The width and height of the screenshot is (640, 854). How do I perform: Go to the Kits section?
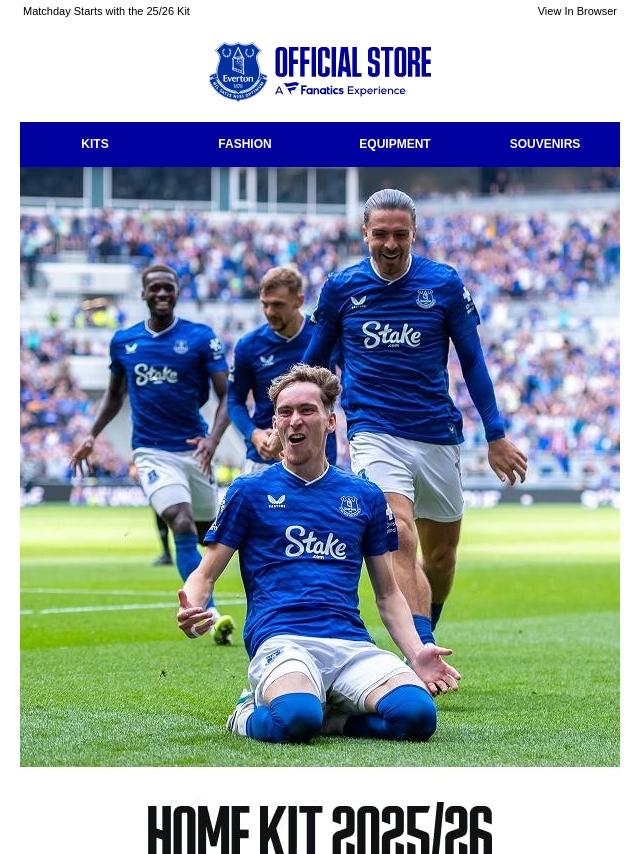coord(95,144)
